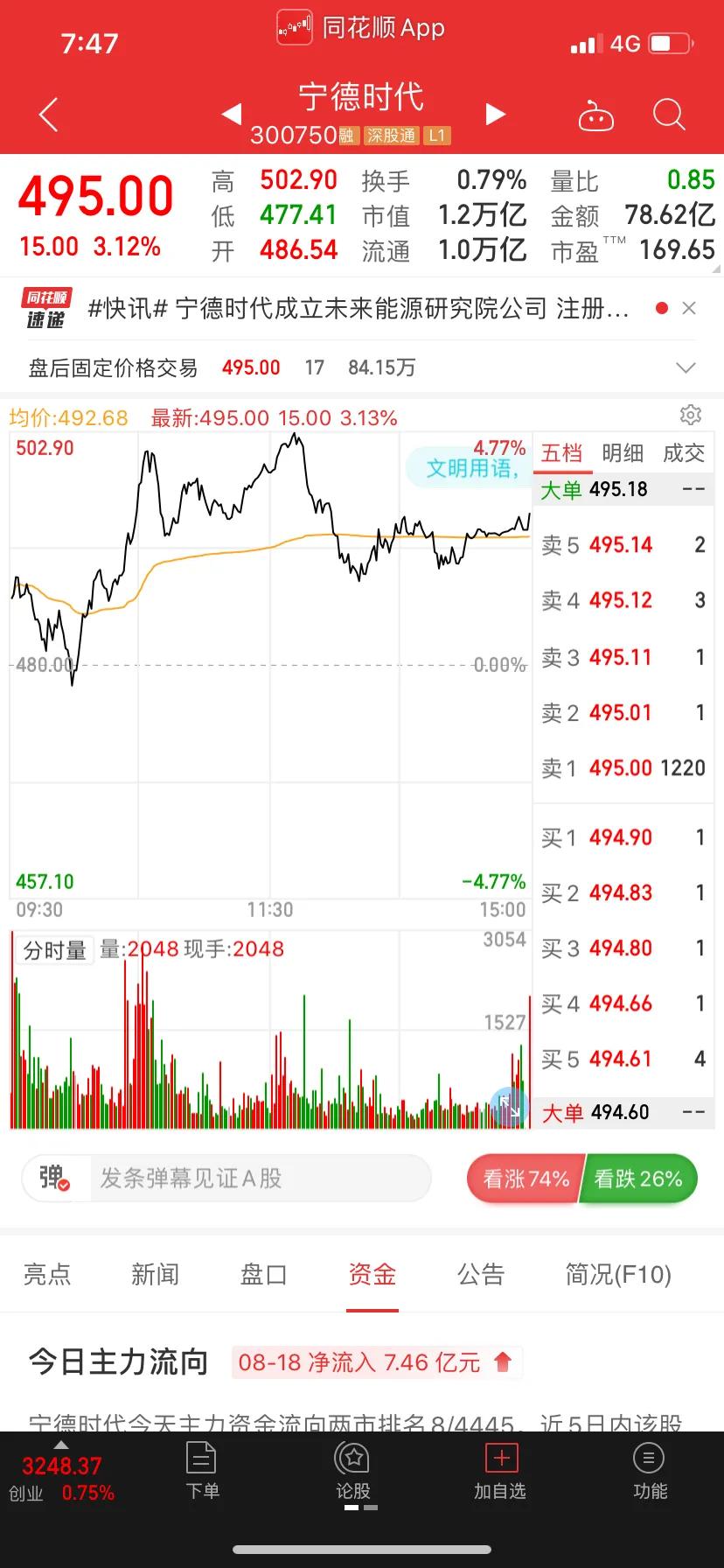Open the 资金 funds tab
The width and height of the screenshot is (724, 1568).
(372, 1275)
